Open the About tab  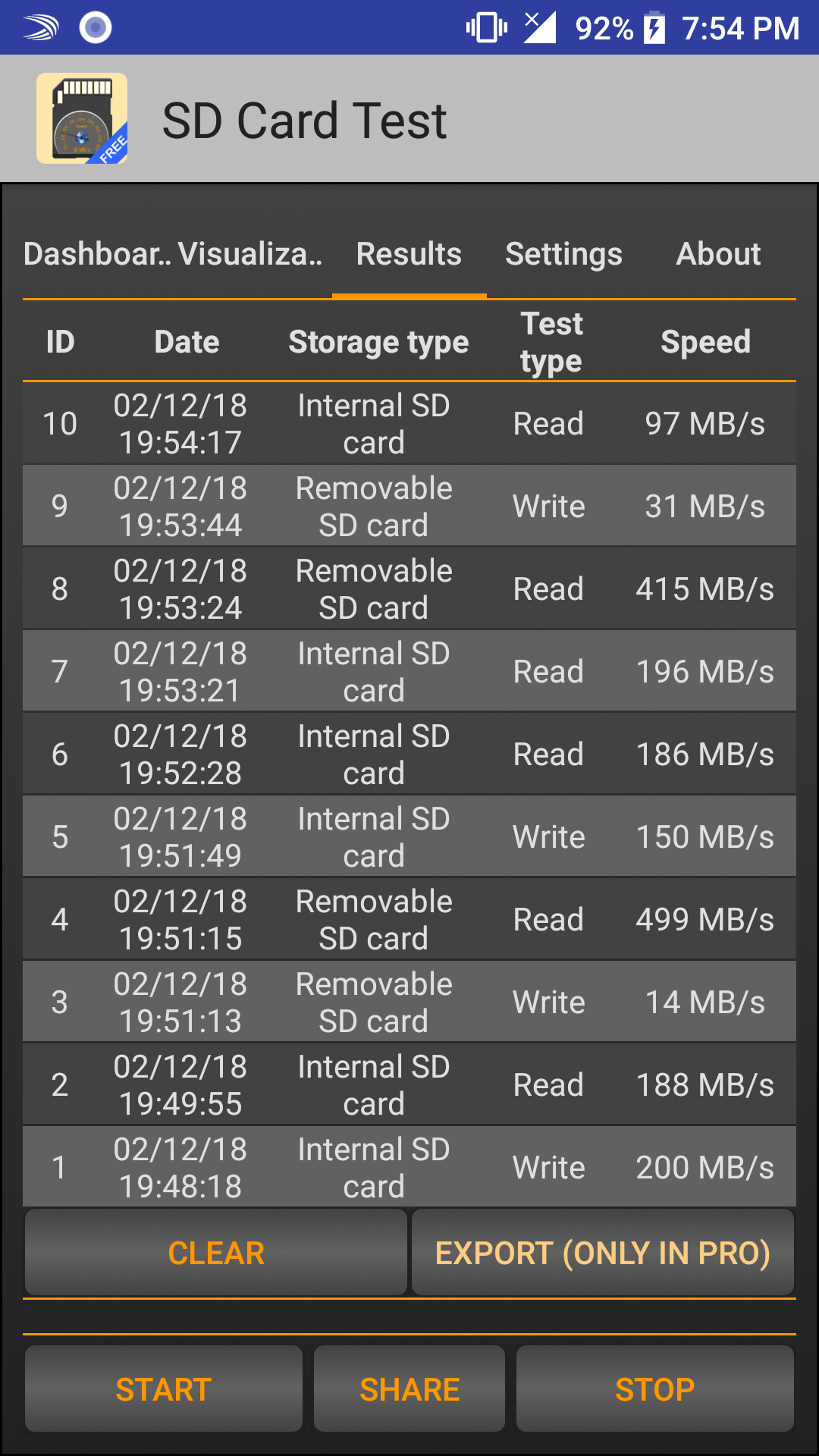click(717, 254)
